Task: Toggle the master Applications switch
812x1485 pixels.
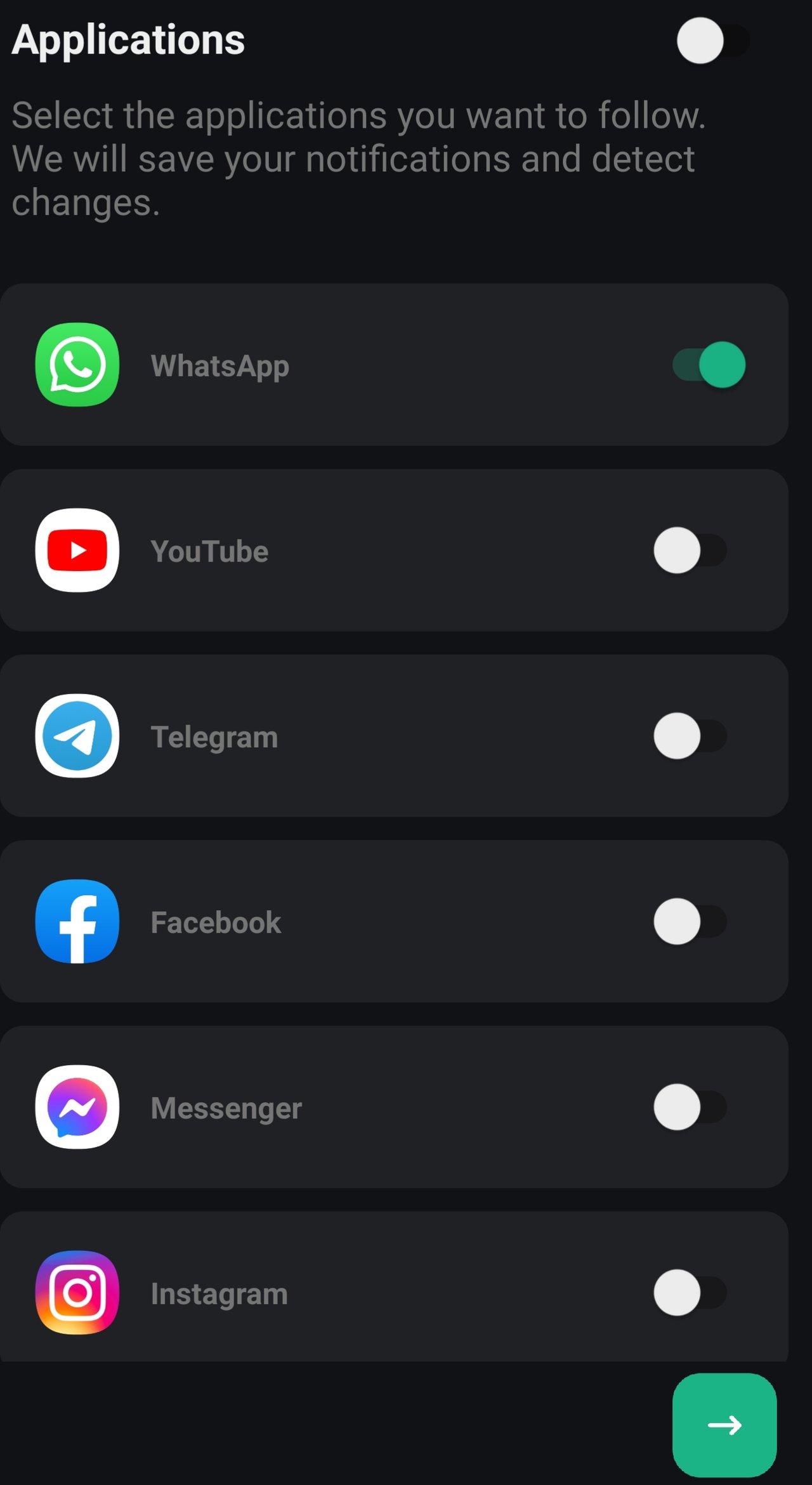Action: (713, 41)
